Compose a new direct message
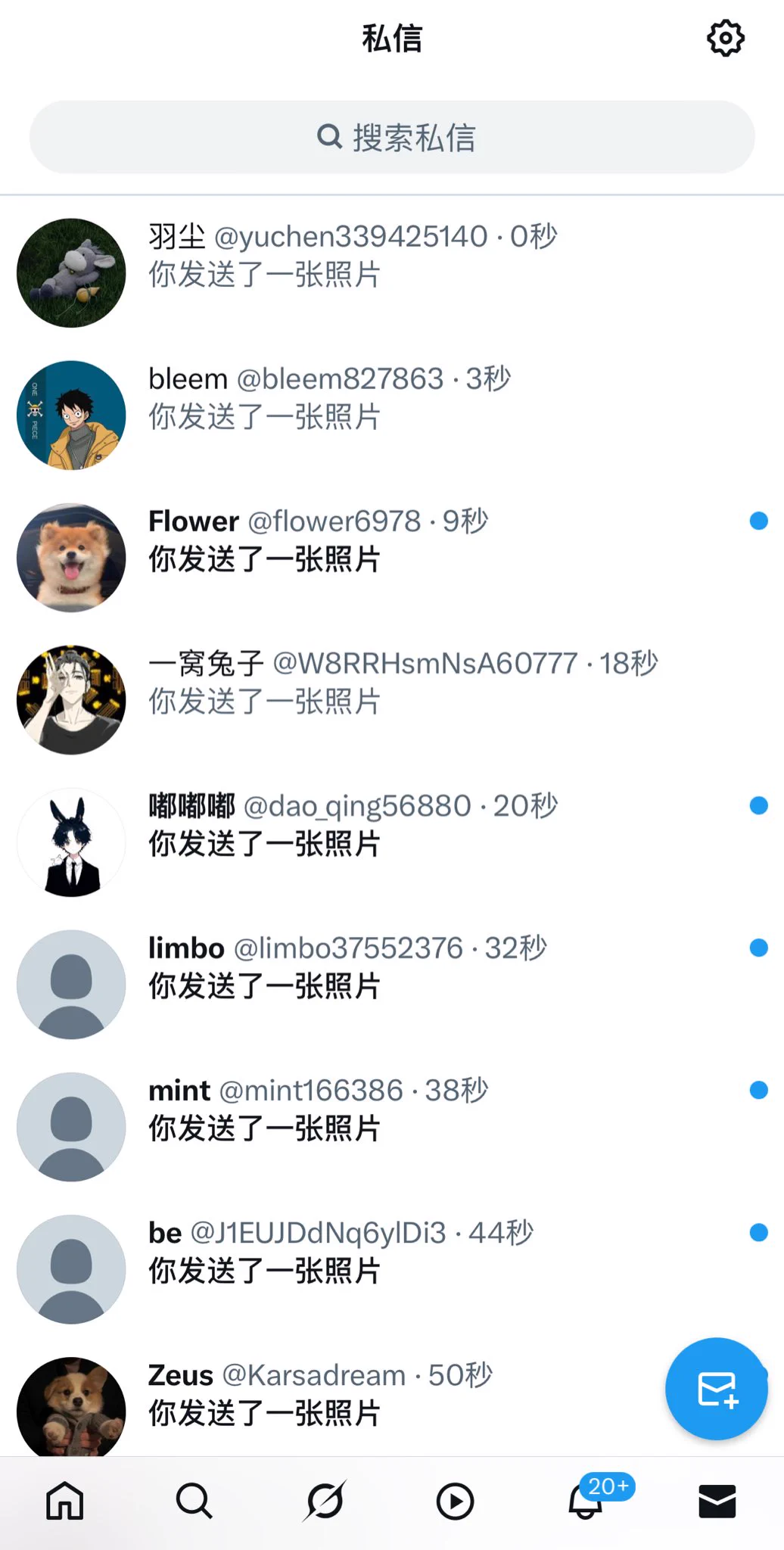784x1550 pixels. point(716,1389)
